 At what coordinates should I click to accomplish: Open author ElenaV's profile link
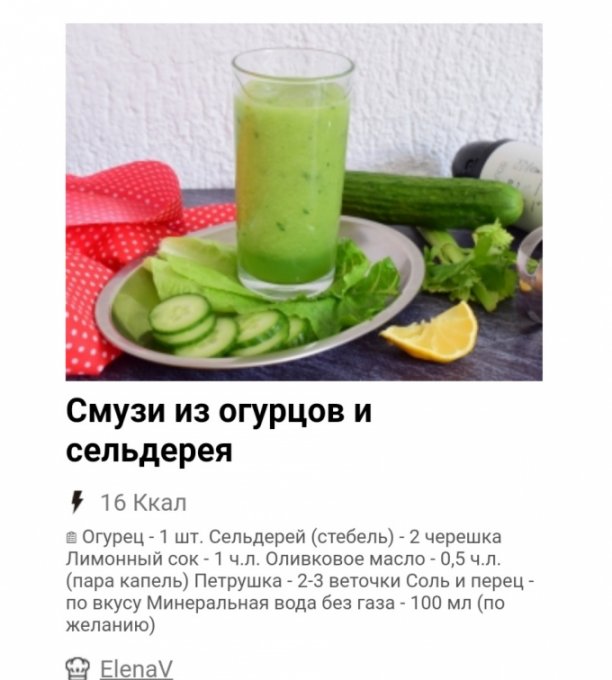pyautogui.click(x=136, y=668)
